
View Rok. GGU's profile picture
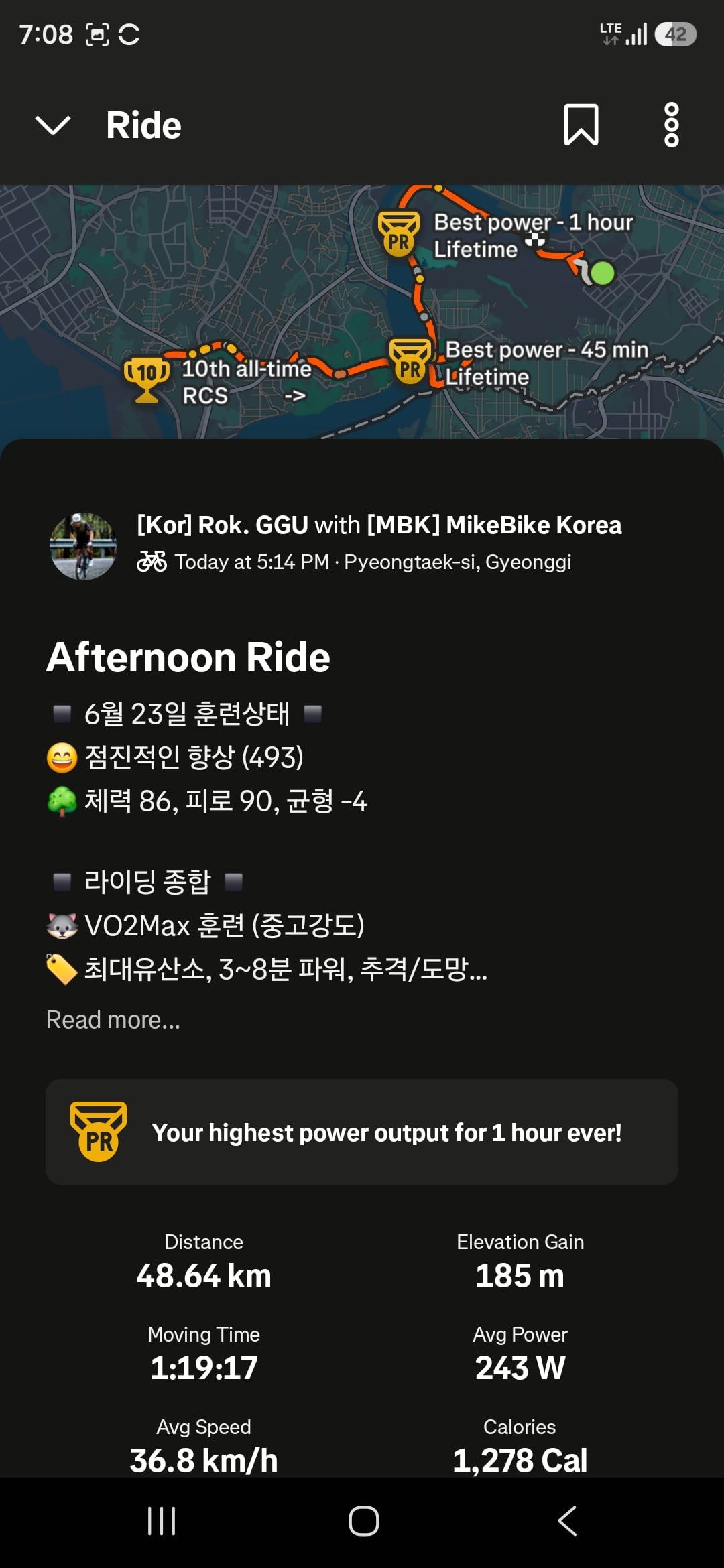(x=83, y=546)
